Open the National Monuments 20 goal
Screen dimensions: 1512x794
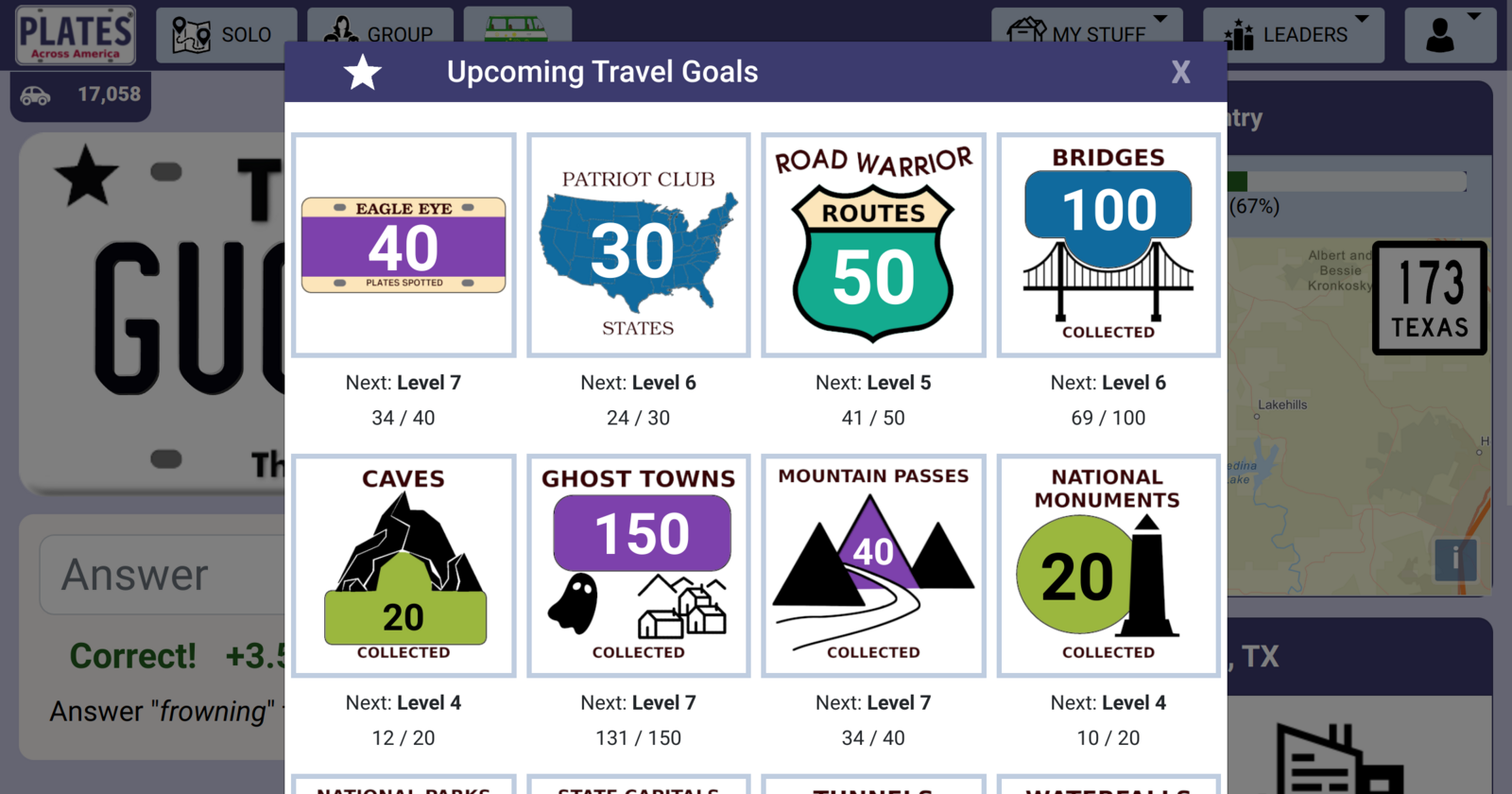pyautogui.click(x=1108, y=565)
